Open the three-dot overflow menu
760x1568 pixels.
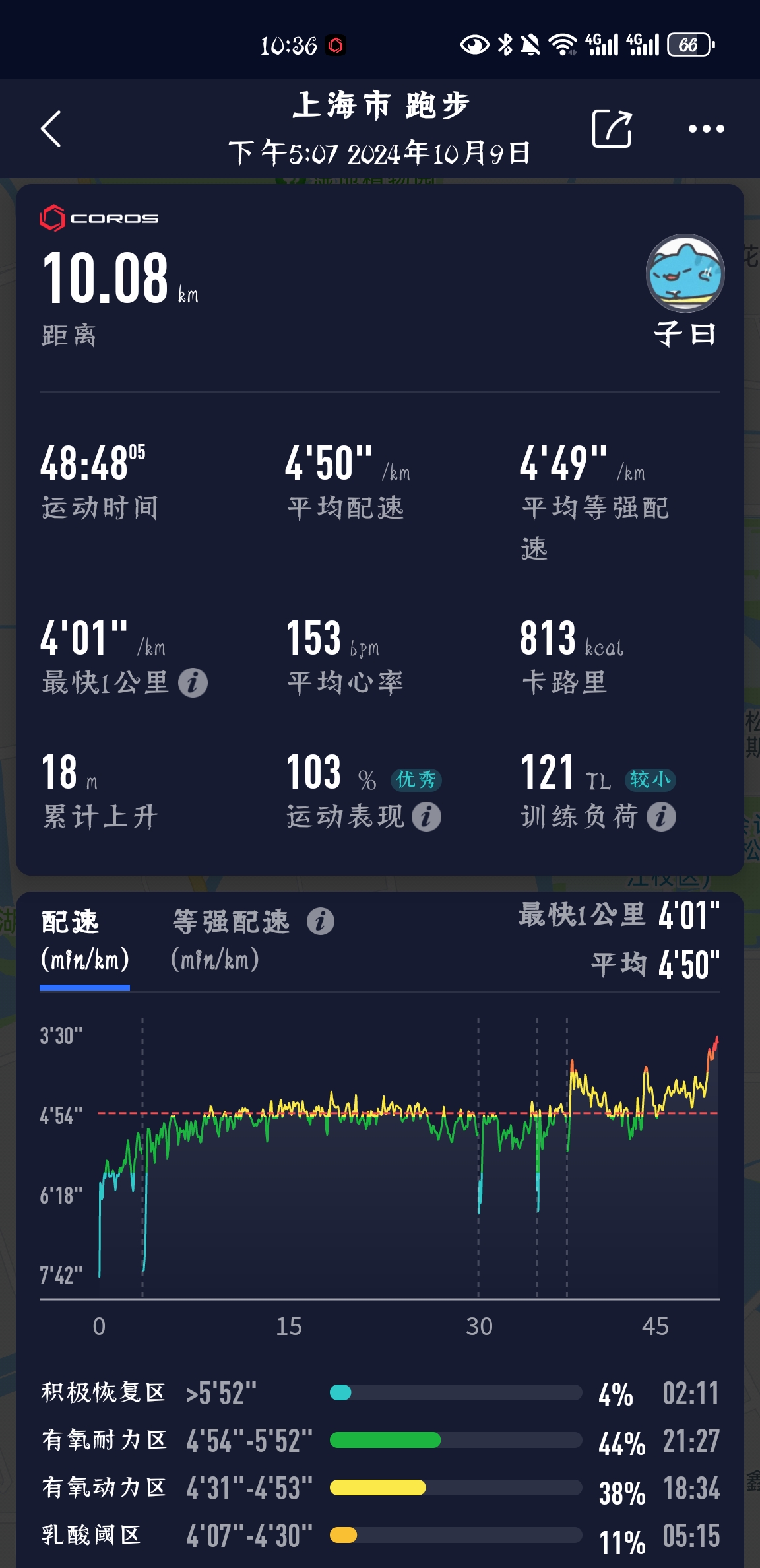tap(706, 129)
